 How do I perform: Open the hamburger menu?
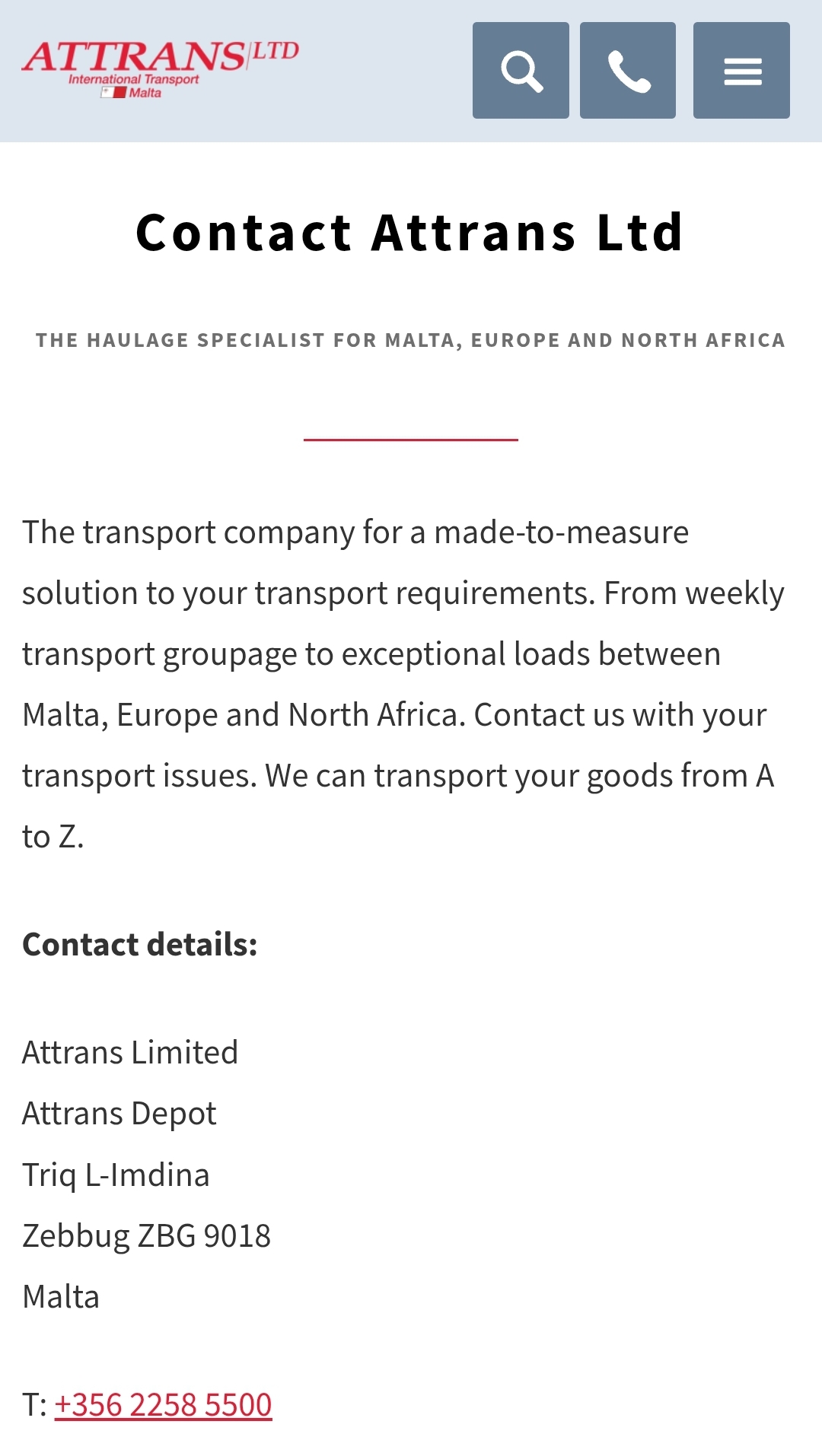pyautogui.click(x=741, y=70)
